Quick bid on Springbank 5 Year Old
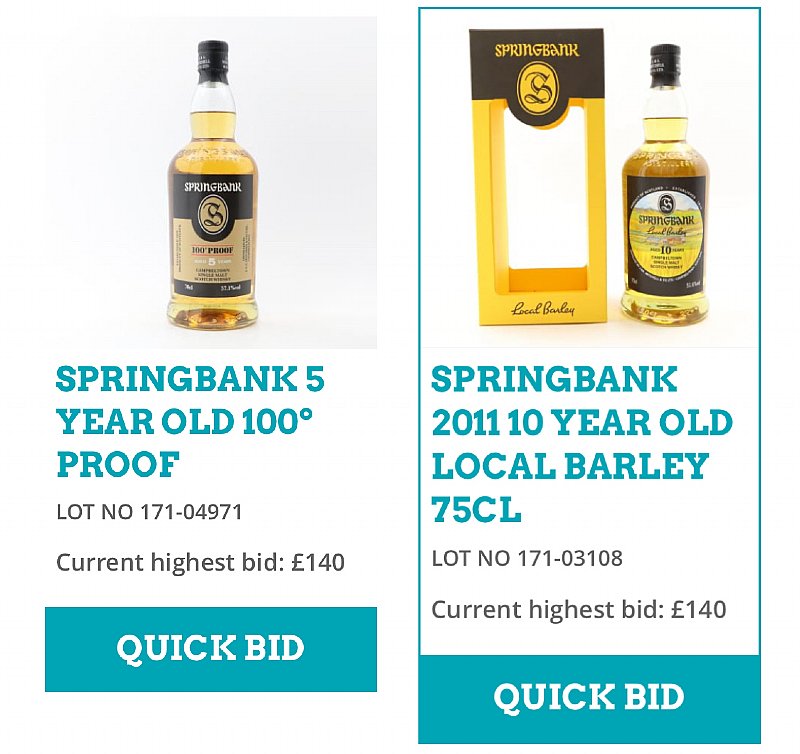 (x=210, y=648)
